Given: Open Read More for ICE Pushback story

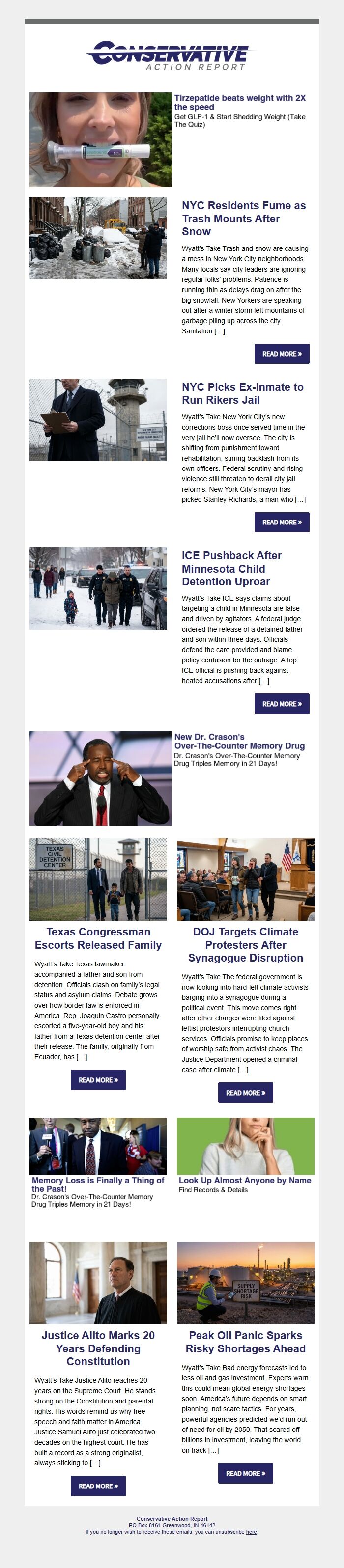Looking at the screenshot, I should (281, 704).
